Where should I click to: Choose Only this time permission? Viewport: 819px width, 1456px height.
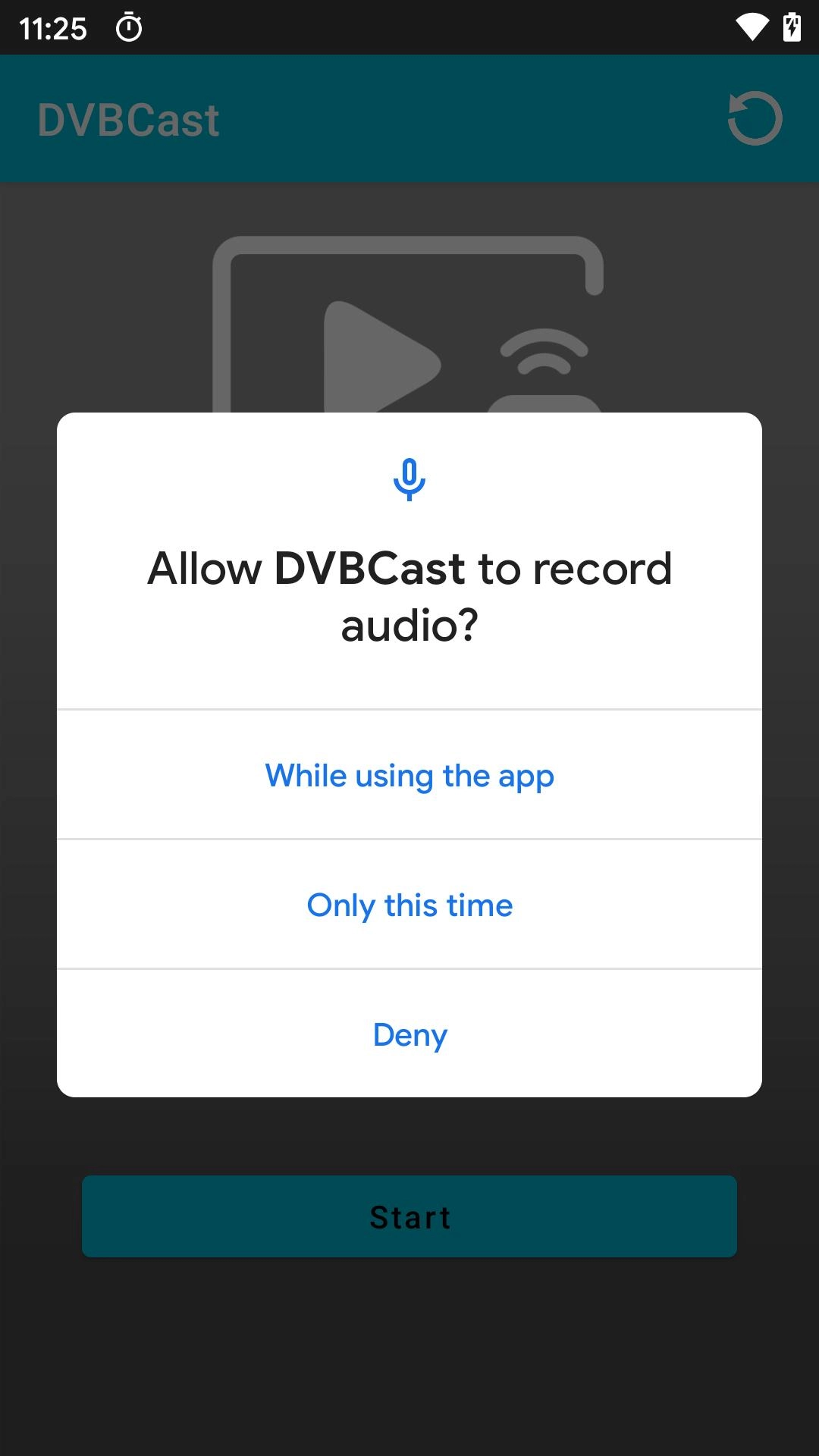pyautogui.click(x=409, y=905)
